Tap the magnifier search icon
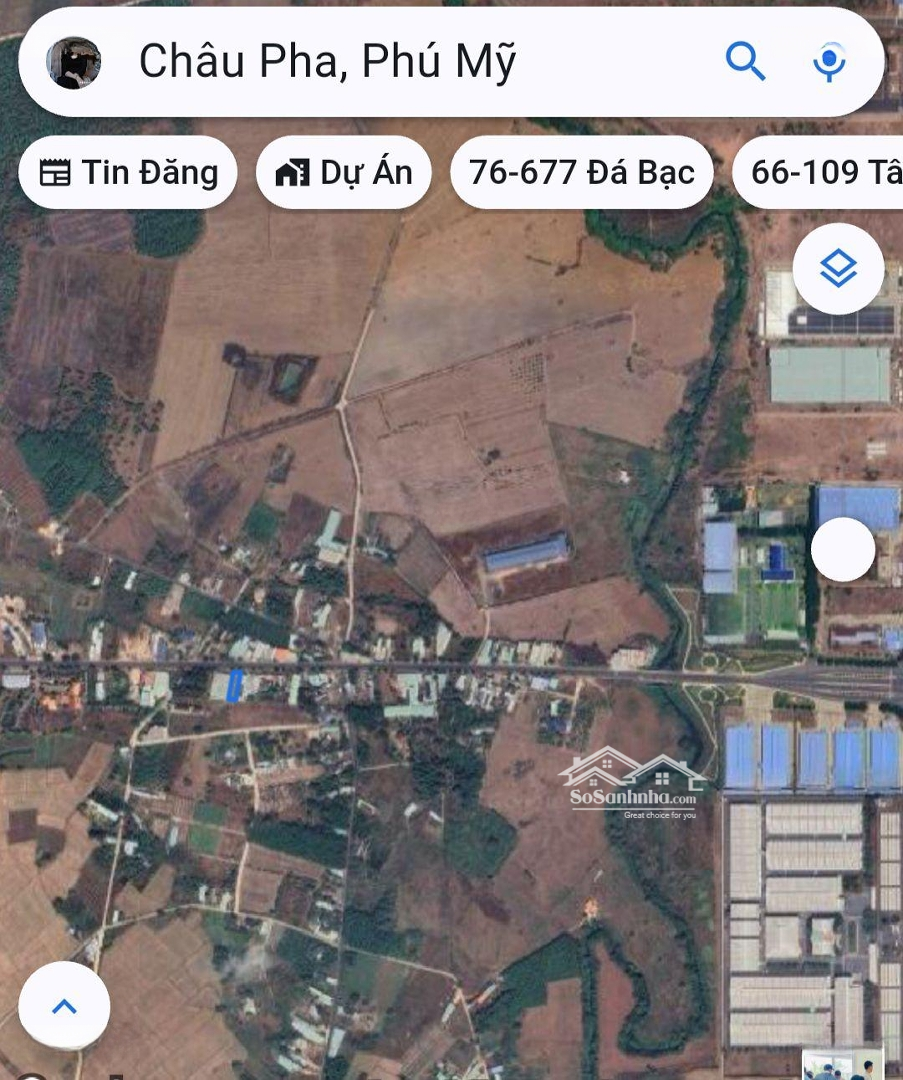Viewport: 903px width, 1080px height. pos(745,62)
